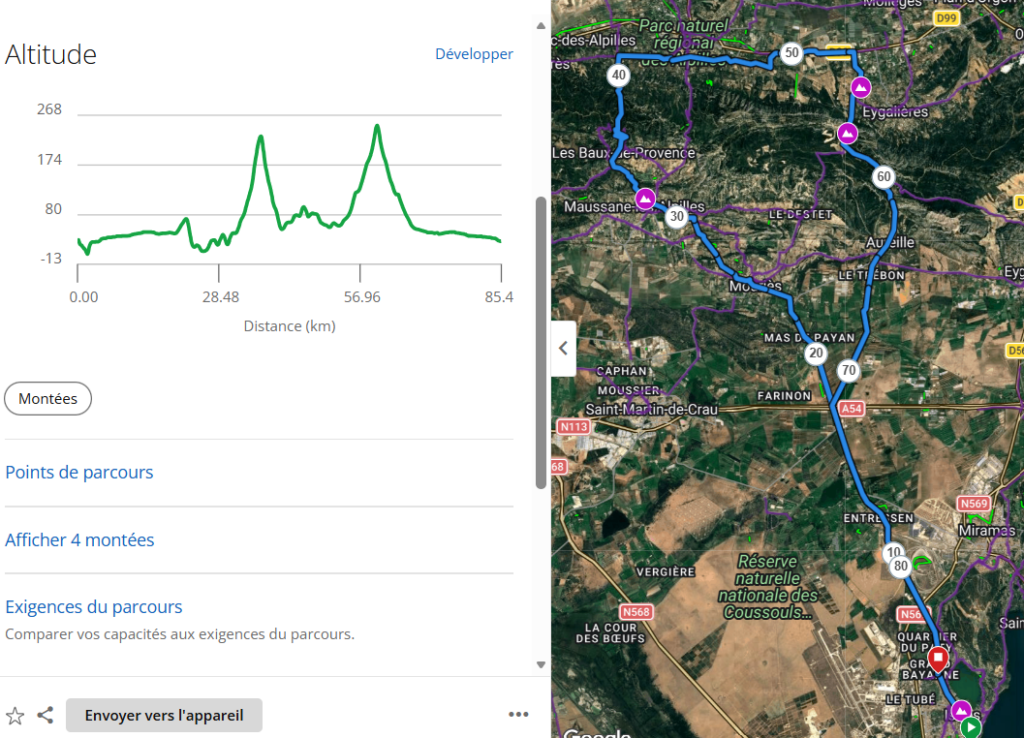Share this route
The width and height of the screenshot is (1024, 738).
tap(45, 715)
